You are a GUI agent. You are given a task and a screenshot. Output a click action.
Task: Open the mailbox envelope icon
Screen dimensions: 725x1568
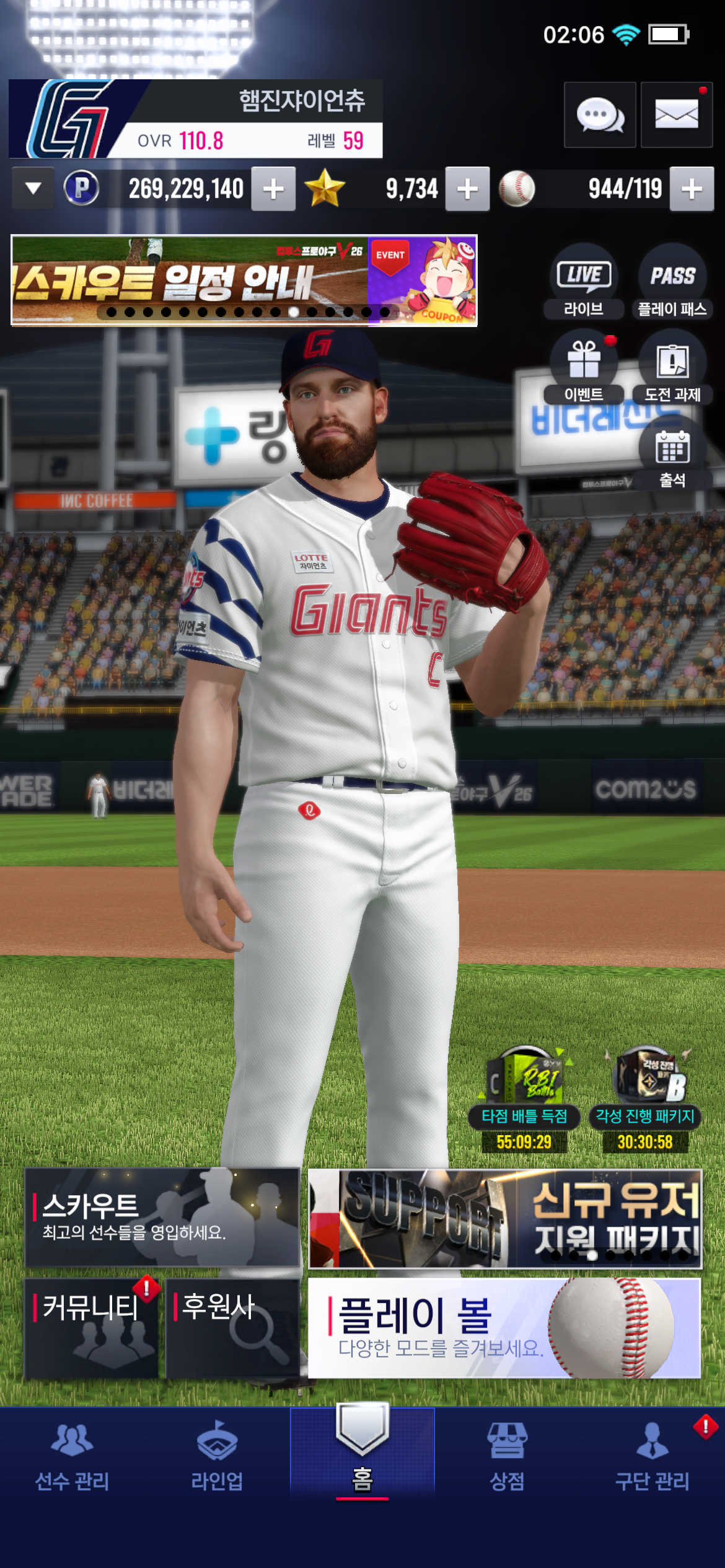pos(677,115)
